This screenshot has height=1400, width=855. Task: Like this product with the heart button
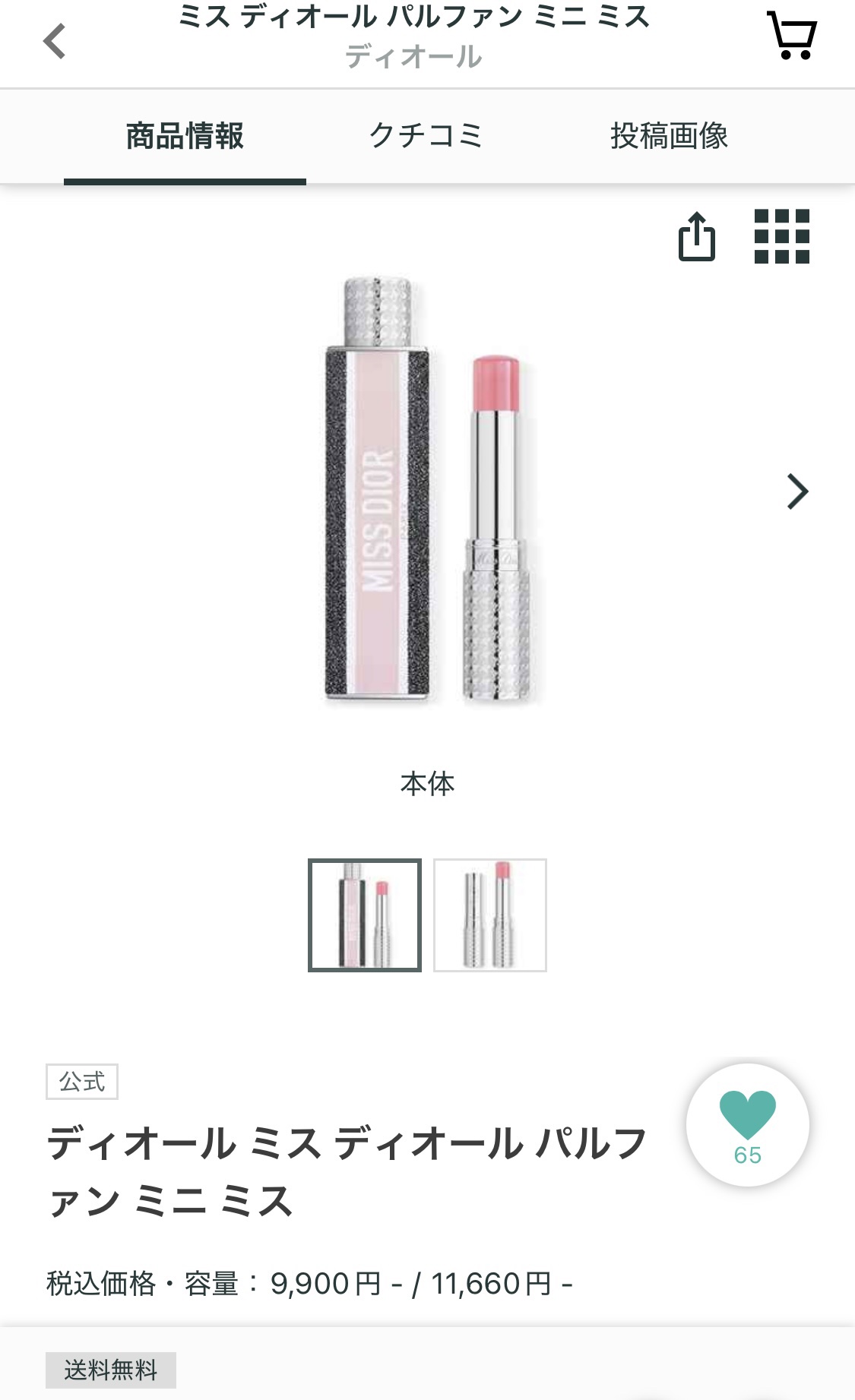(747, 1124)
